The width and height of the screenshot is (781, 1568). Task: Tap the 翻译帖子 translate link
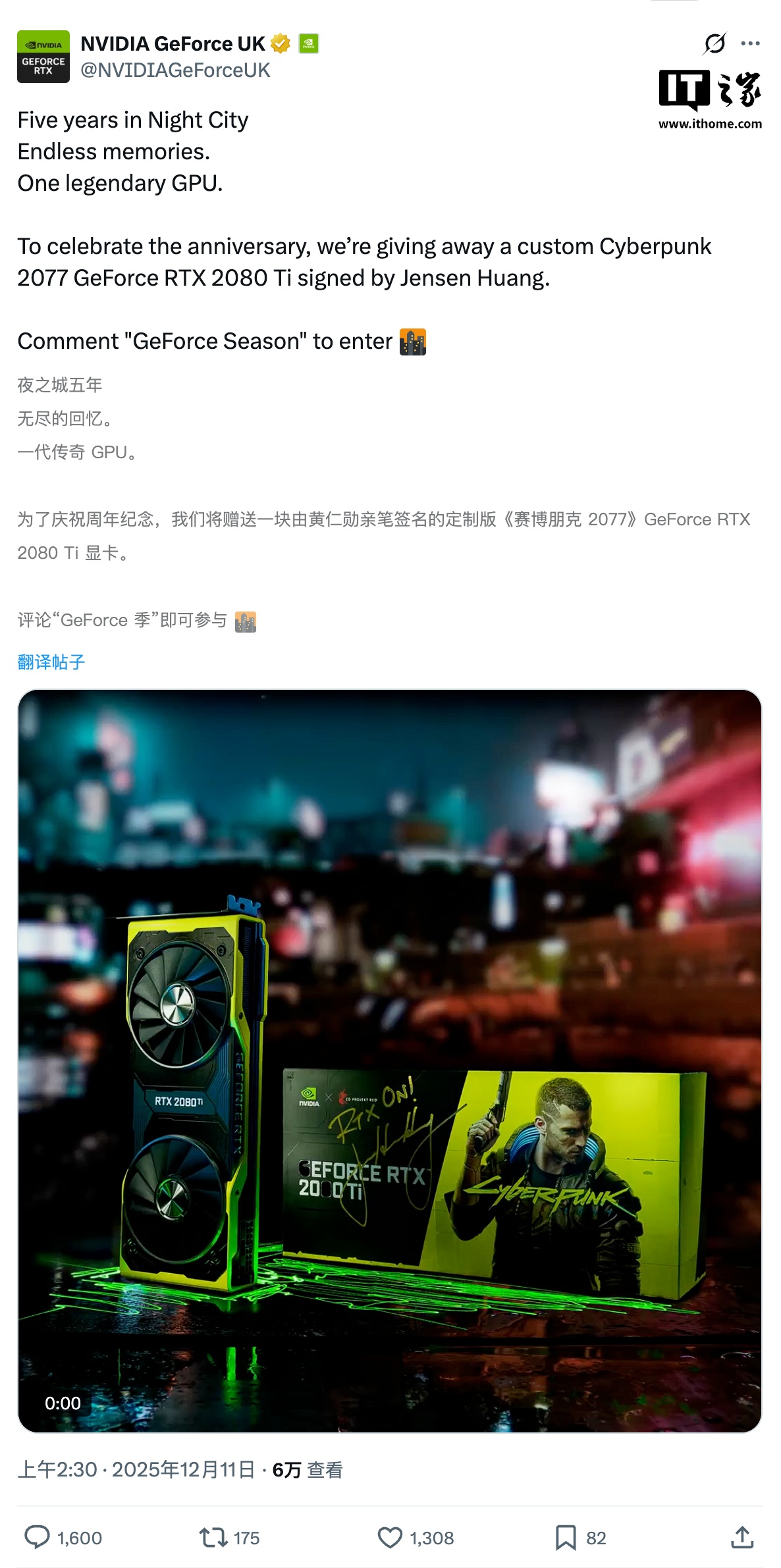51,662
